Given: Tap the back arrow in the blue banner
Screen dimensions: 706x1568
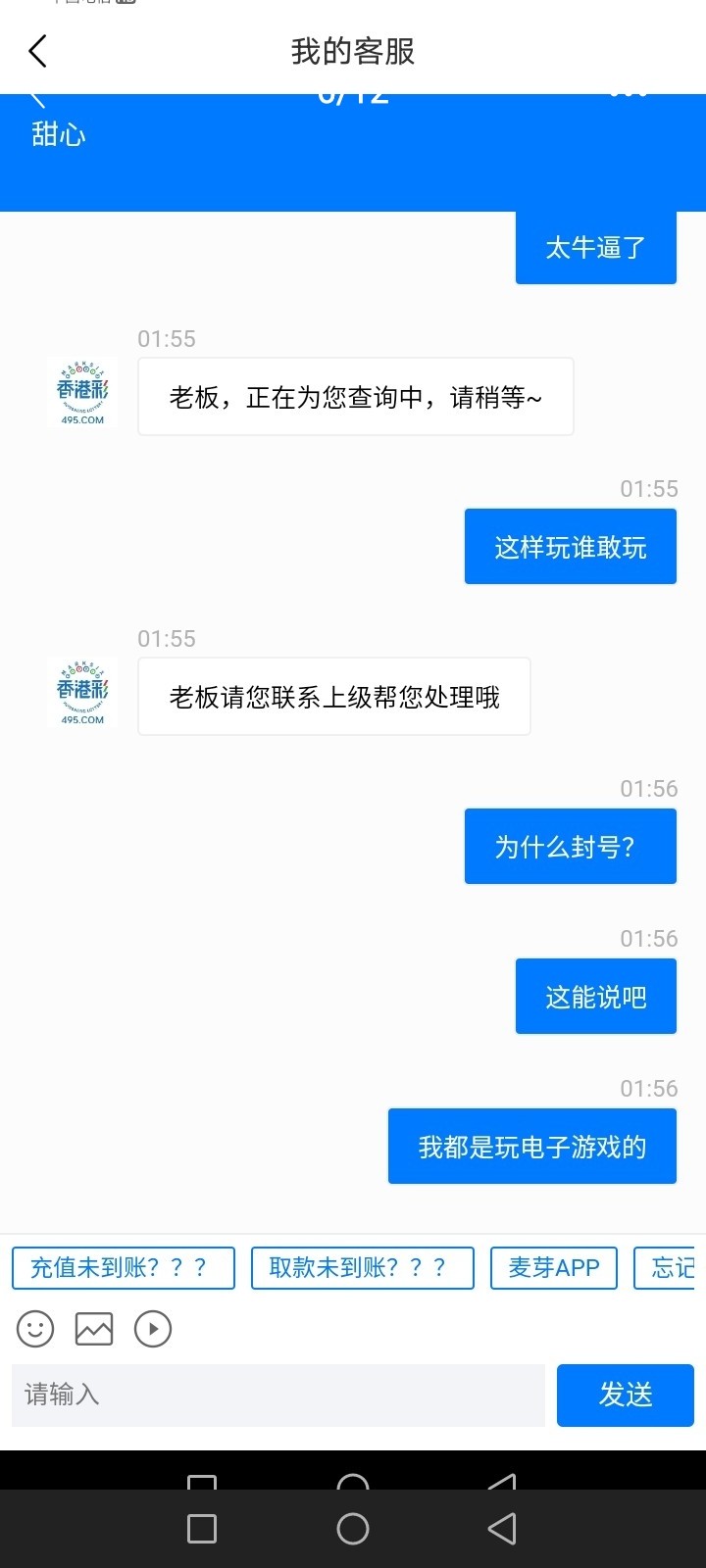Looking at the screenshot, I should coord(36,96).
